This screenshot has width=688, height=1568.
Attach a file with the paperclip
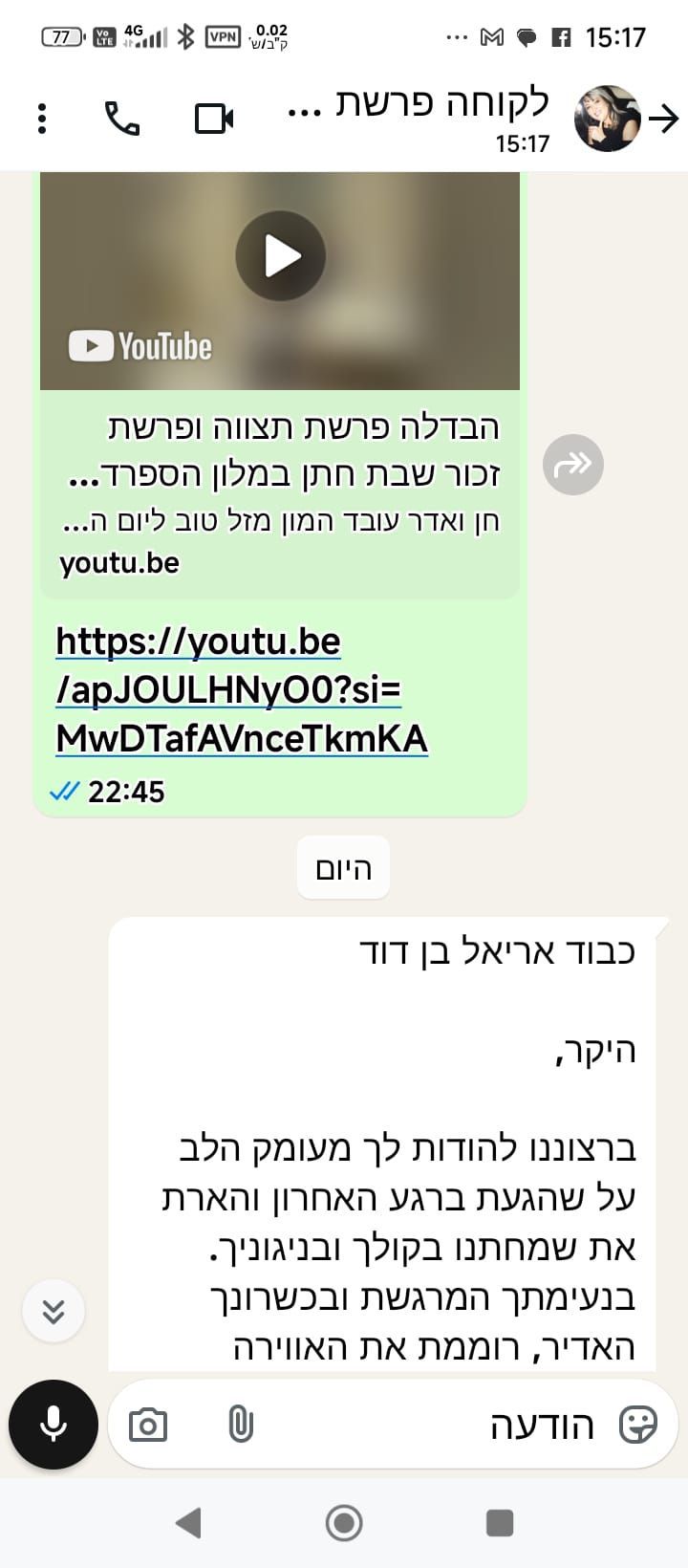pos(241,1425)
